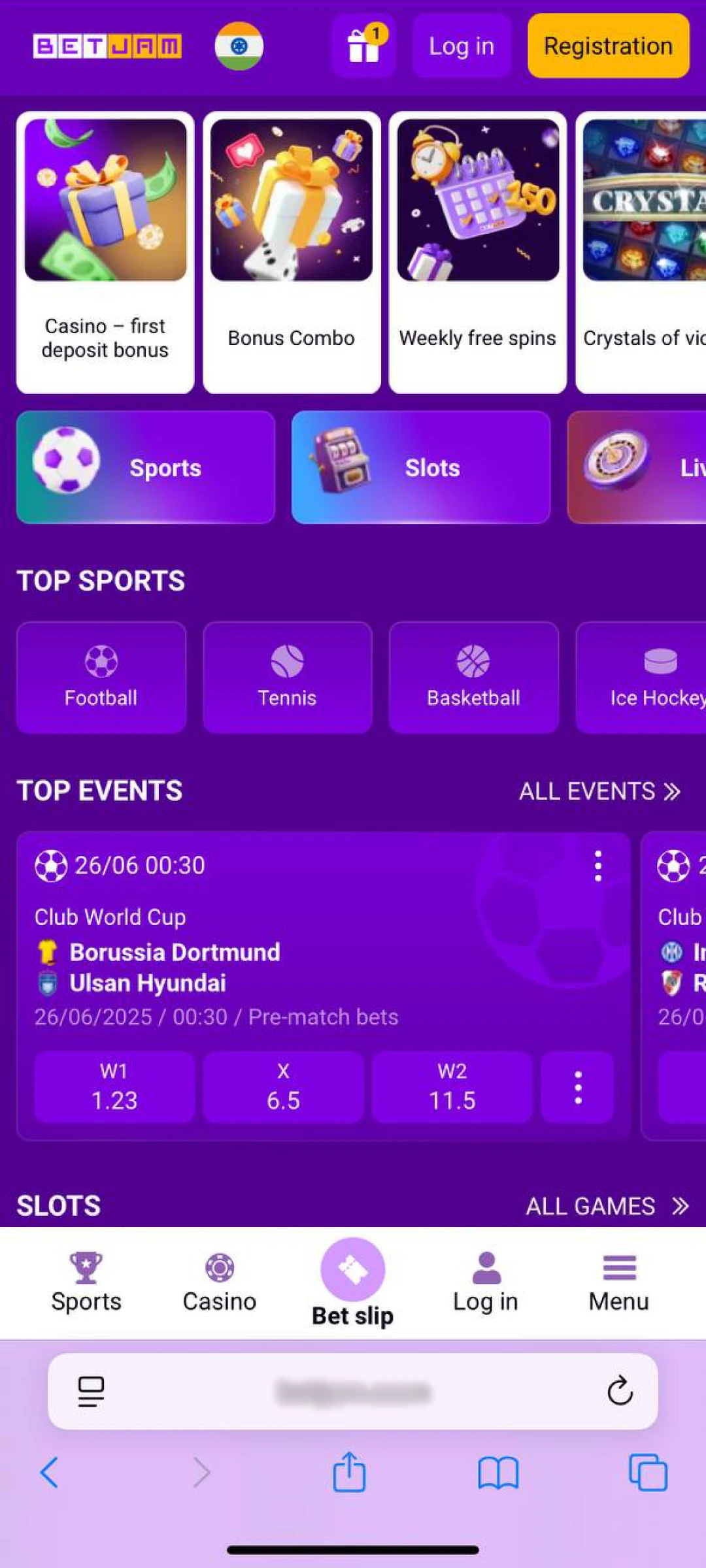Open the gift box bonuses icon

363,46
